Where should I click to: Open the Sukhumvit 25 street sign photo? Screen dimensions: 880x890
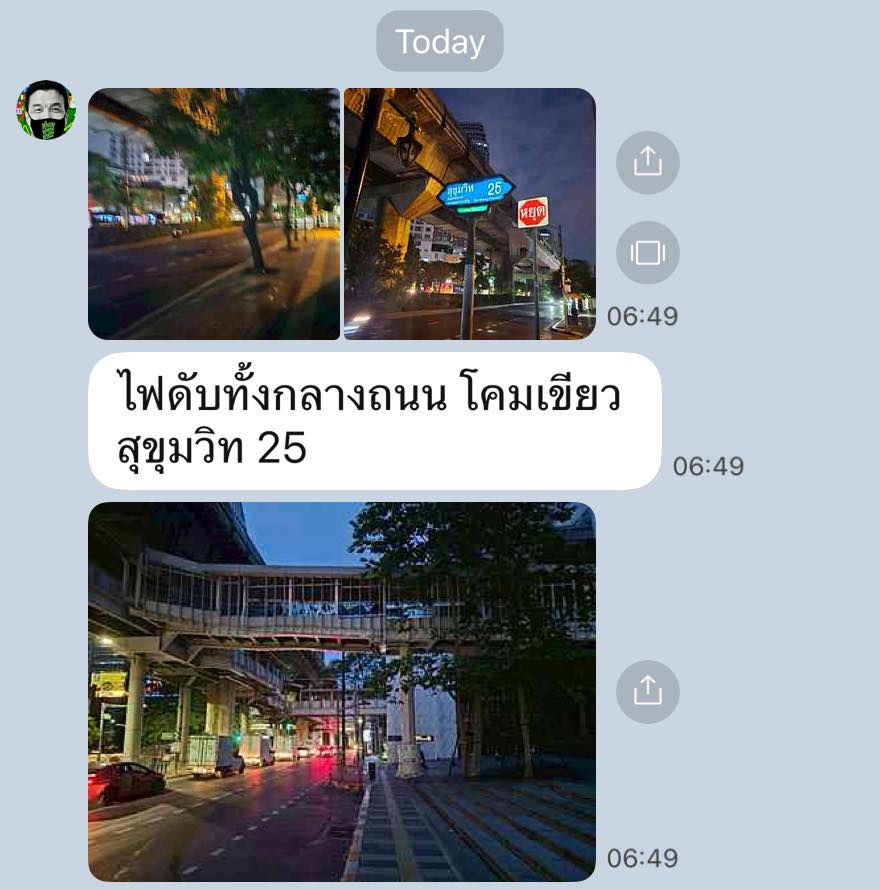pyautogui.click(x=470, y=214)
